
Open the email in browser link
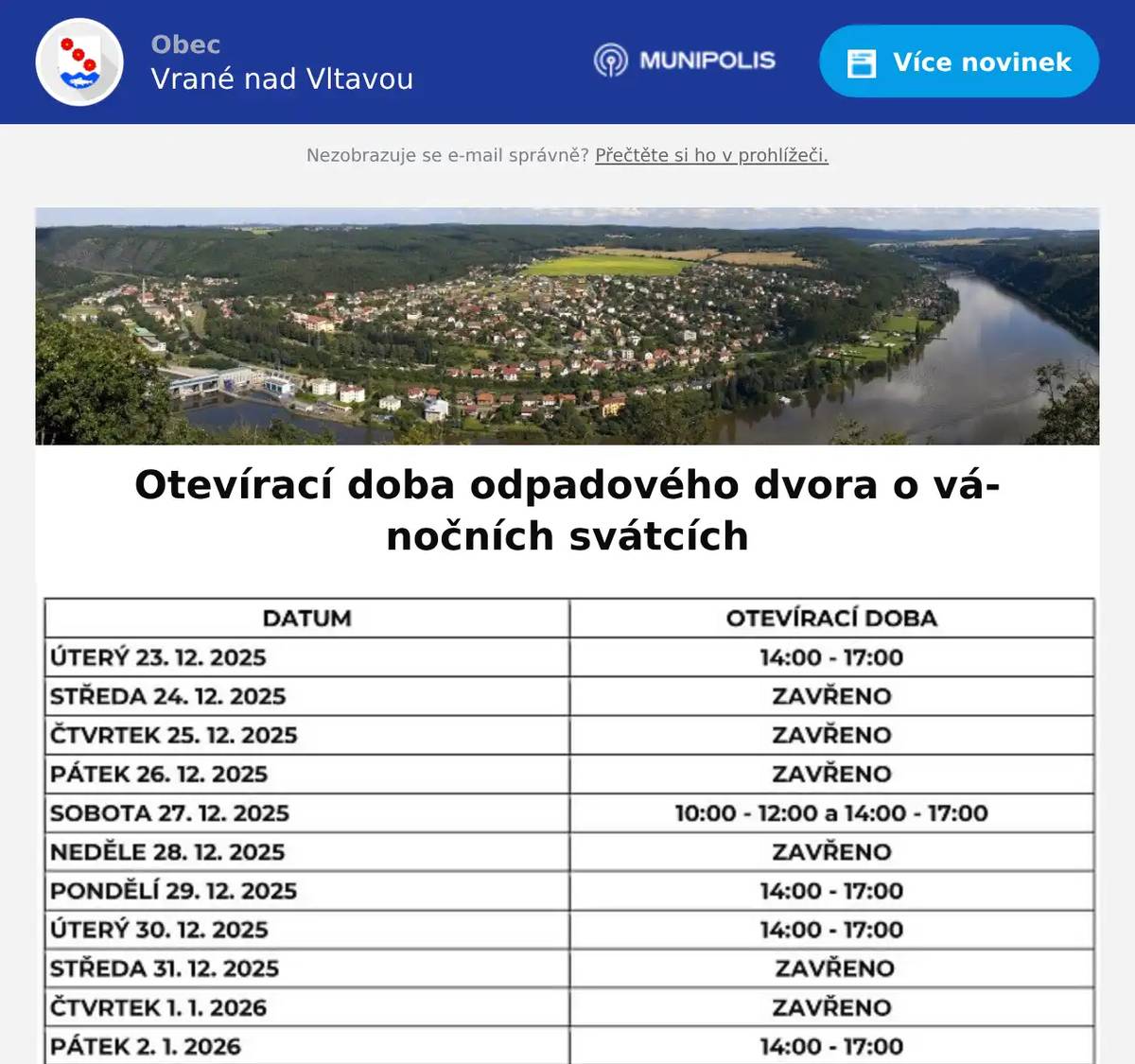coord(711,155)
